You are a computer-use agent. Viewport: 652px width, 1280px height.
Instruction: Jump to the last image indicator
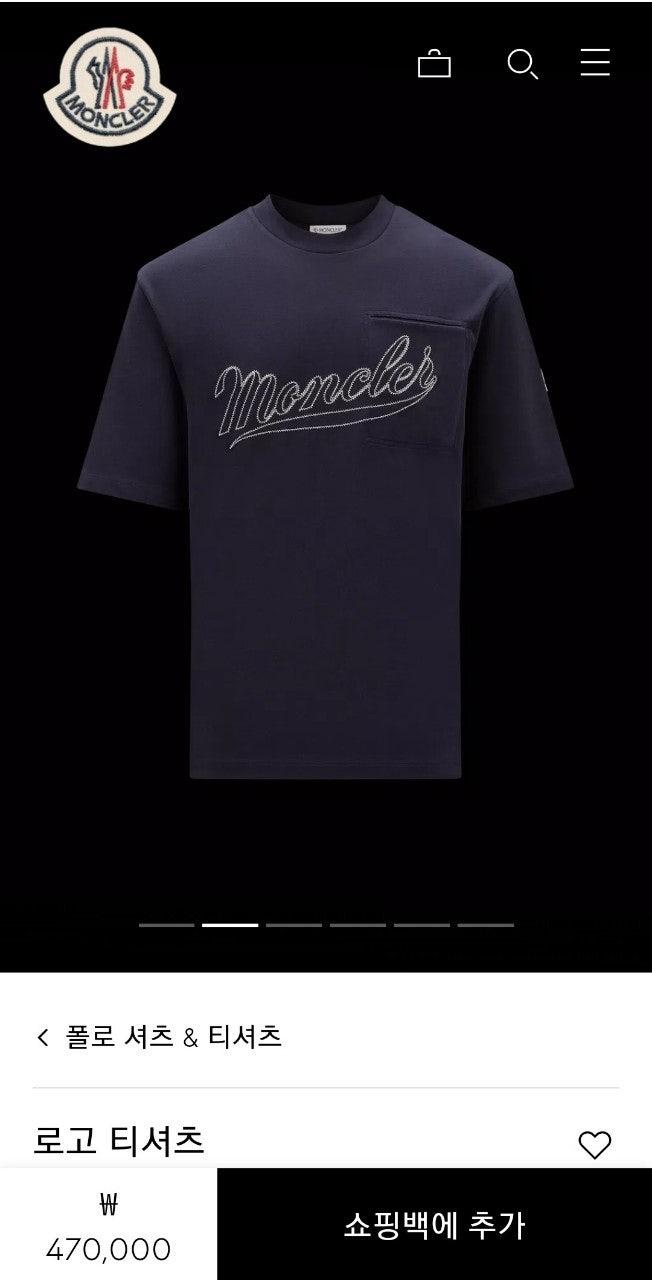(x=486, y=925)
